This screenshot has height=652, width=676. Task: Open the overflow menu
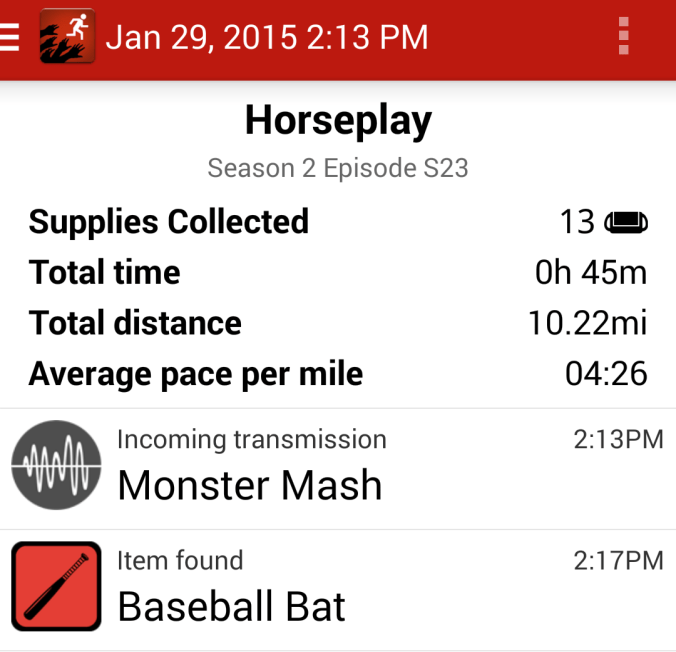624,37
